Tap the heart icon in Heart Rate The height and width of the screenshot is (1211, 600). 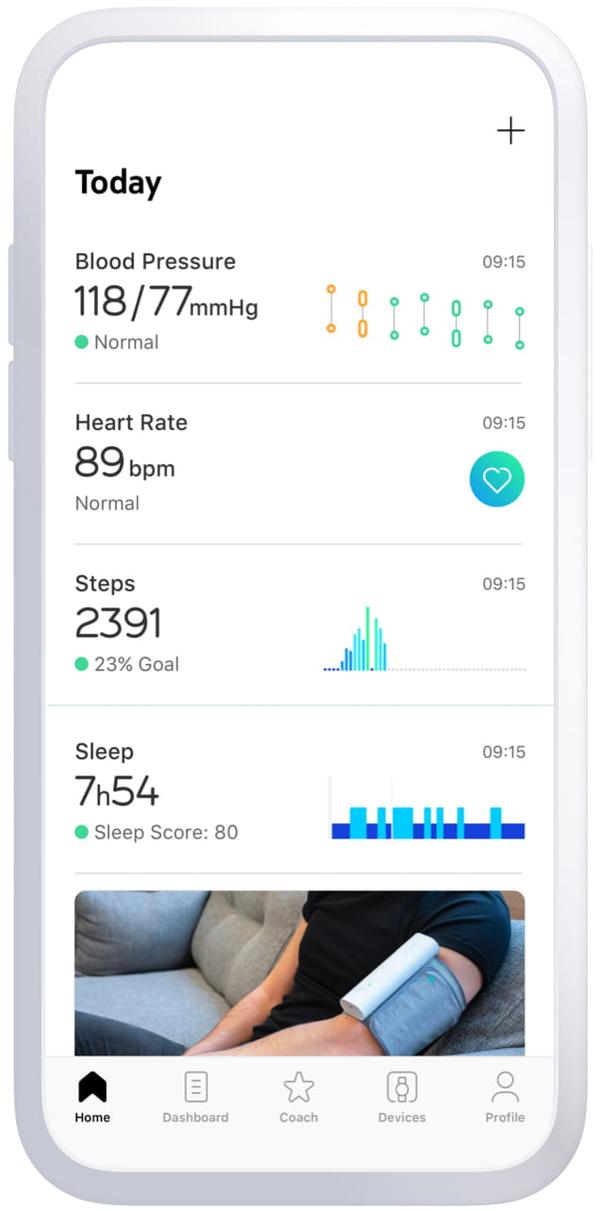tap(497, 480)
